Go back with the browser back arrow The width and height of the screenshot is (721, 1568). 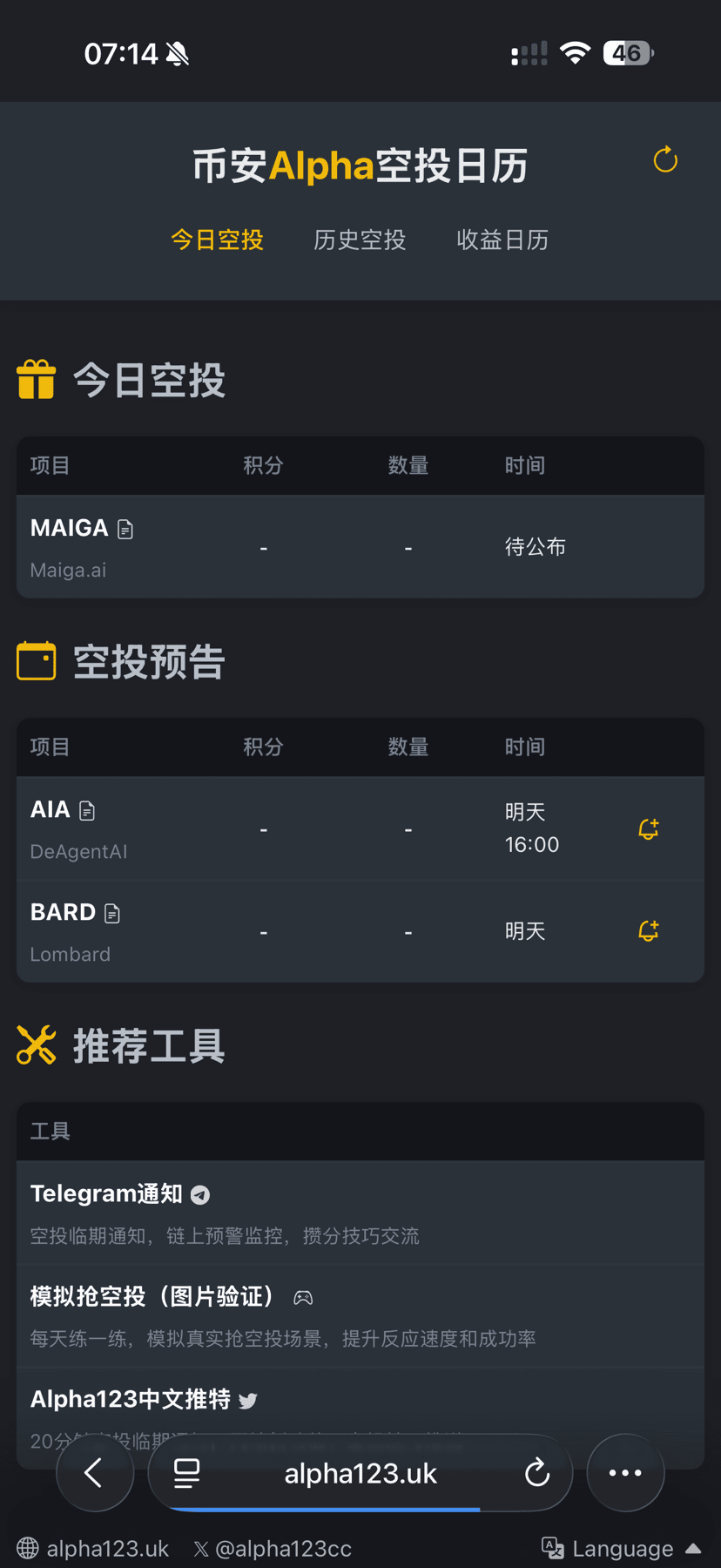point(95,1473)
